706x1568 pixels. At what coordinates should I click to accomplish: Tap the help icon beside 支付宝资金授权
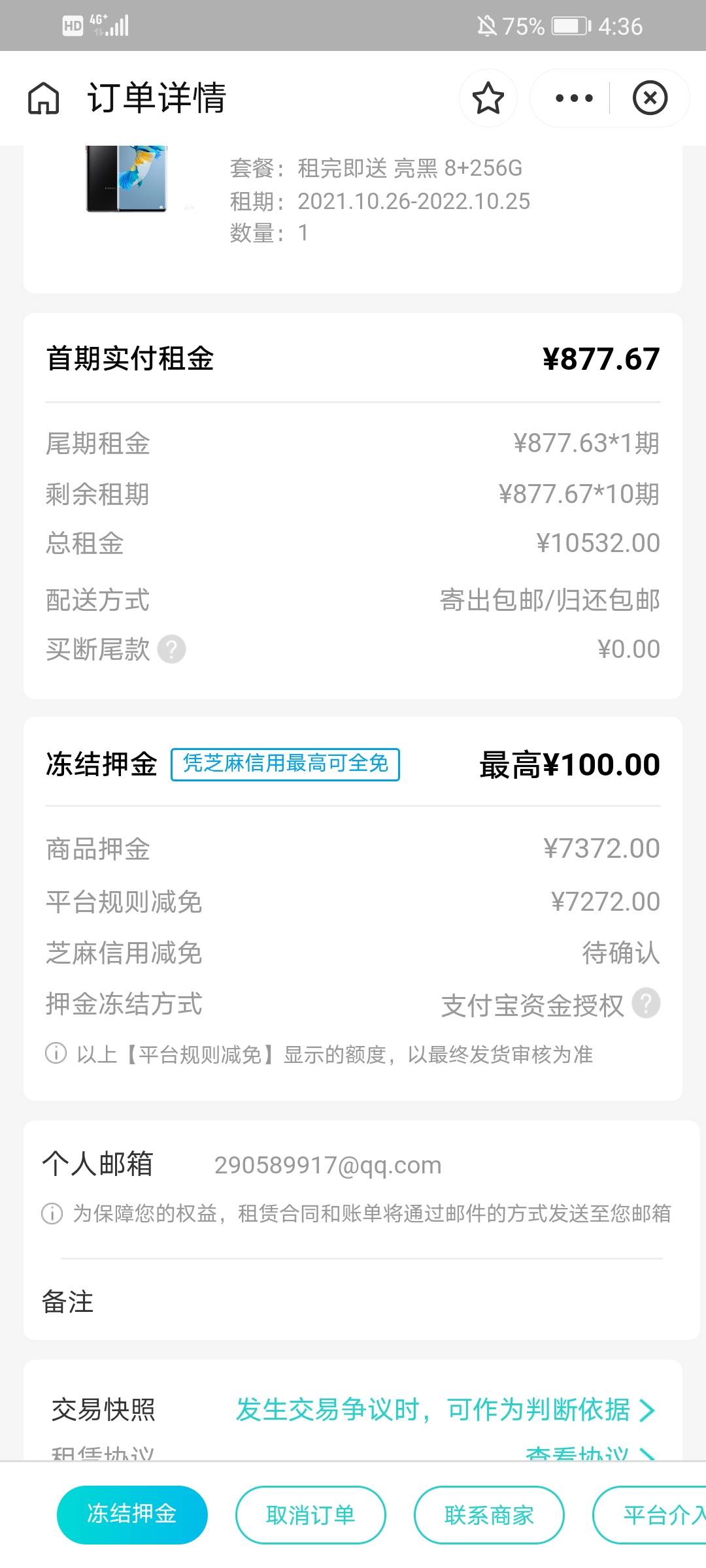(x=646, y=1004)
